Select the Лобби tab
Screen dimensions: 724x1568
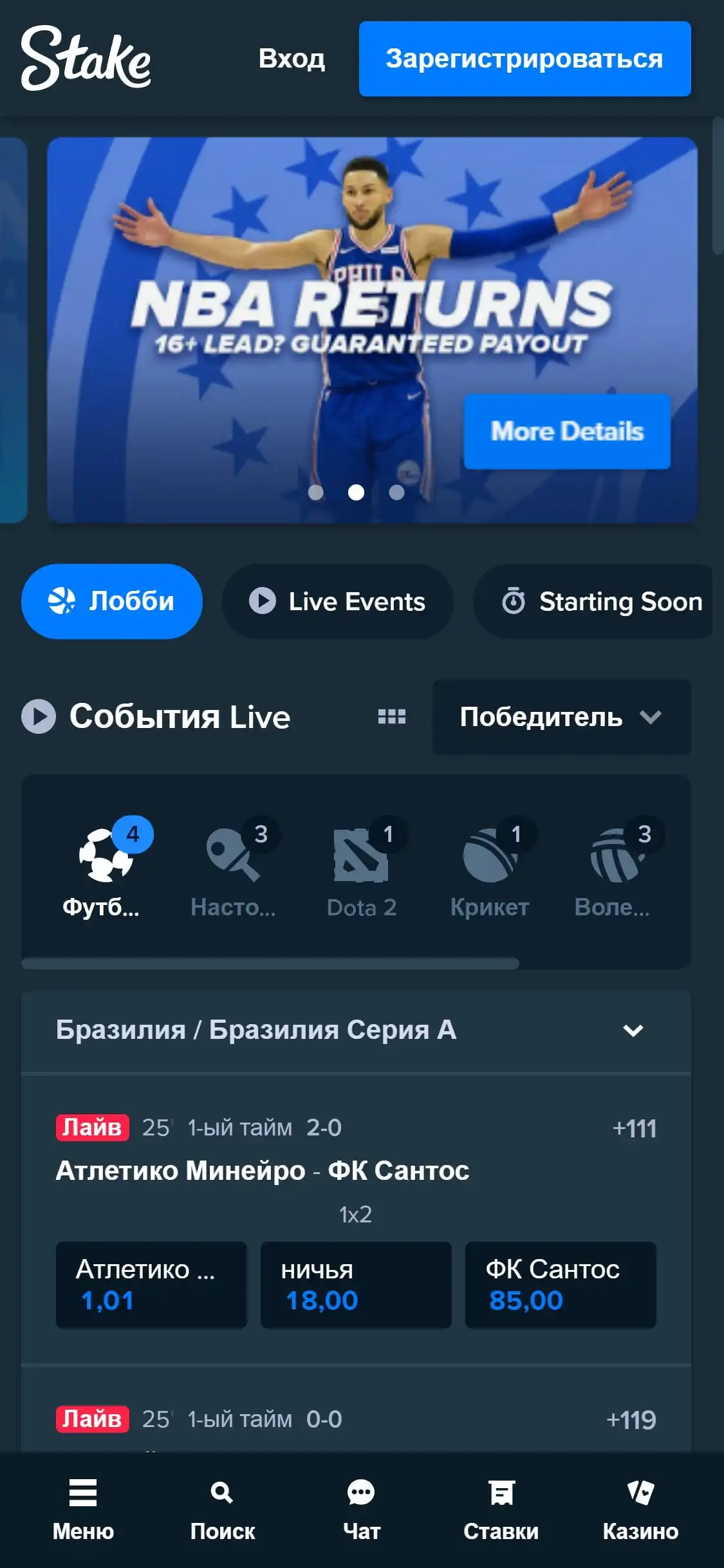[x=112, y=601]
